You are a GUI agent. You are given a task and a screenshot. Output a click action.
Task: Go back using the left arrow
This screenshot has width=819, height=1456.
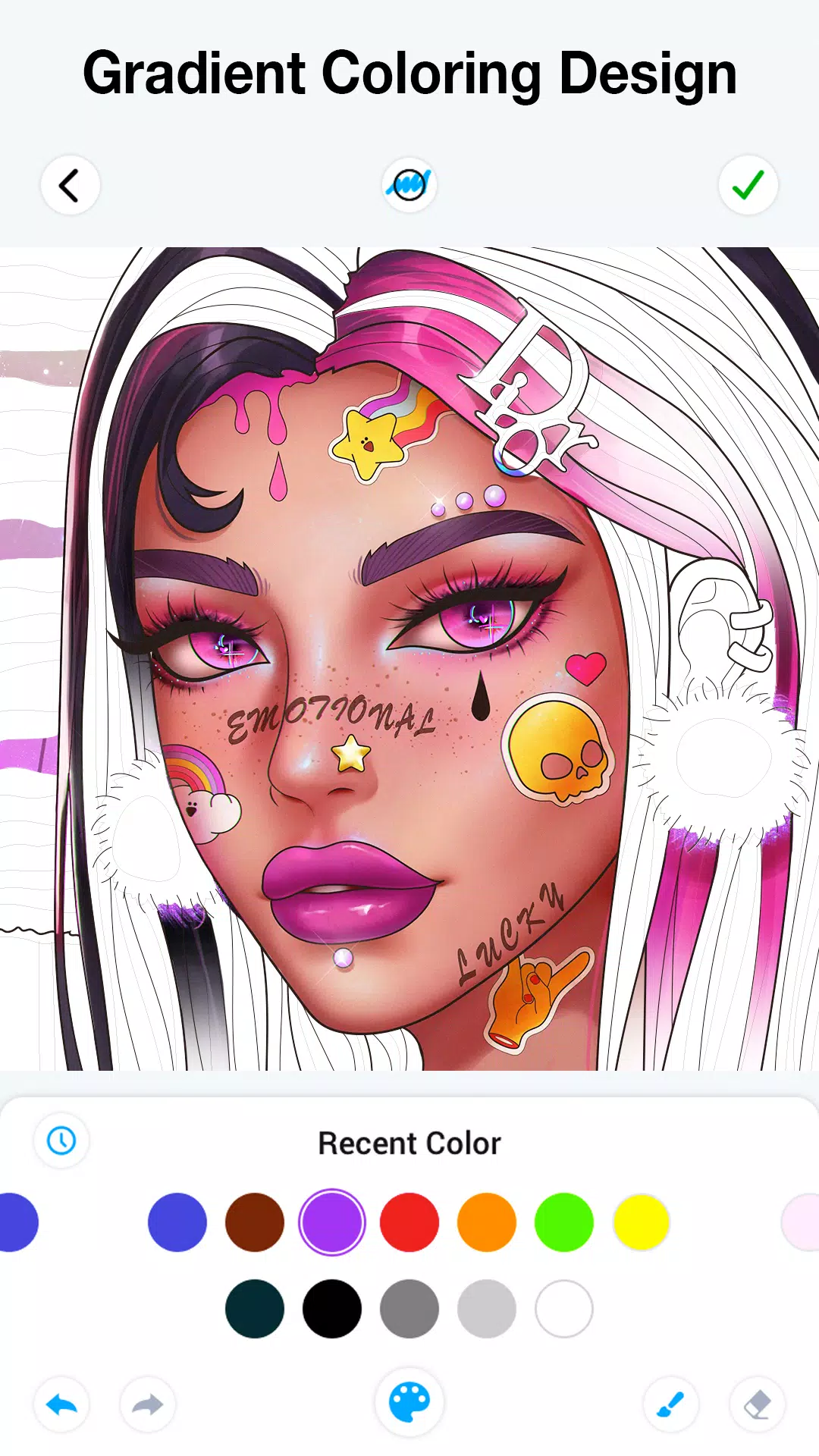tap(70, 186)
